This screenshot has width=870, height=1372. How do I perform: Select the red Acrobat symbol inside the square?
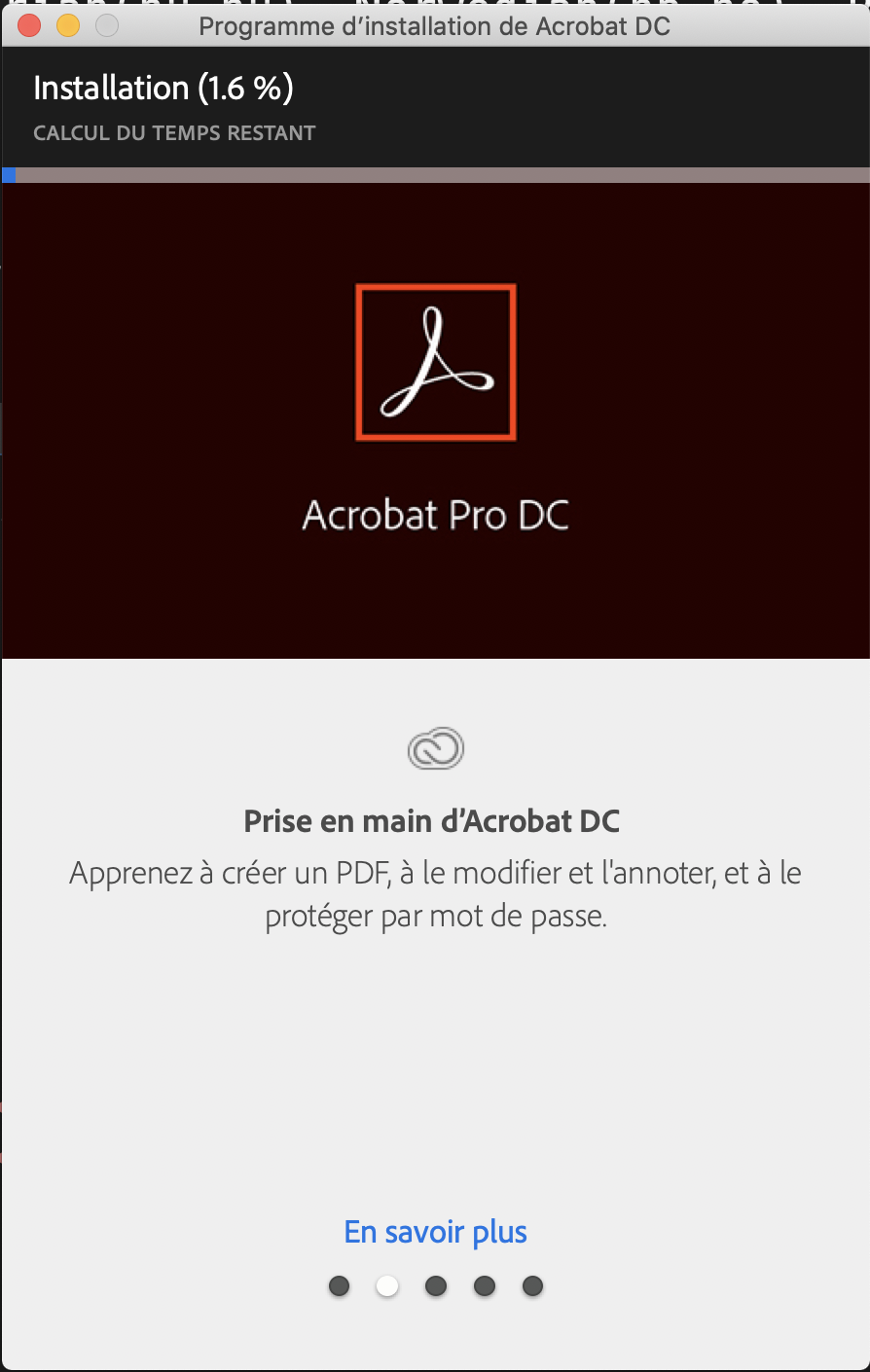pos(435,361)
